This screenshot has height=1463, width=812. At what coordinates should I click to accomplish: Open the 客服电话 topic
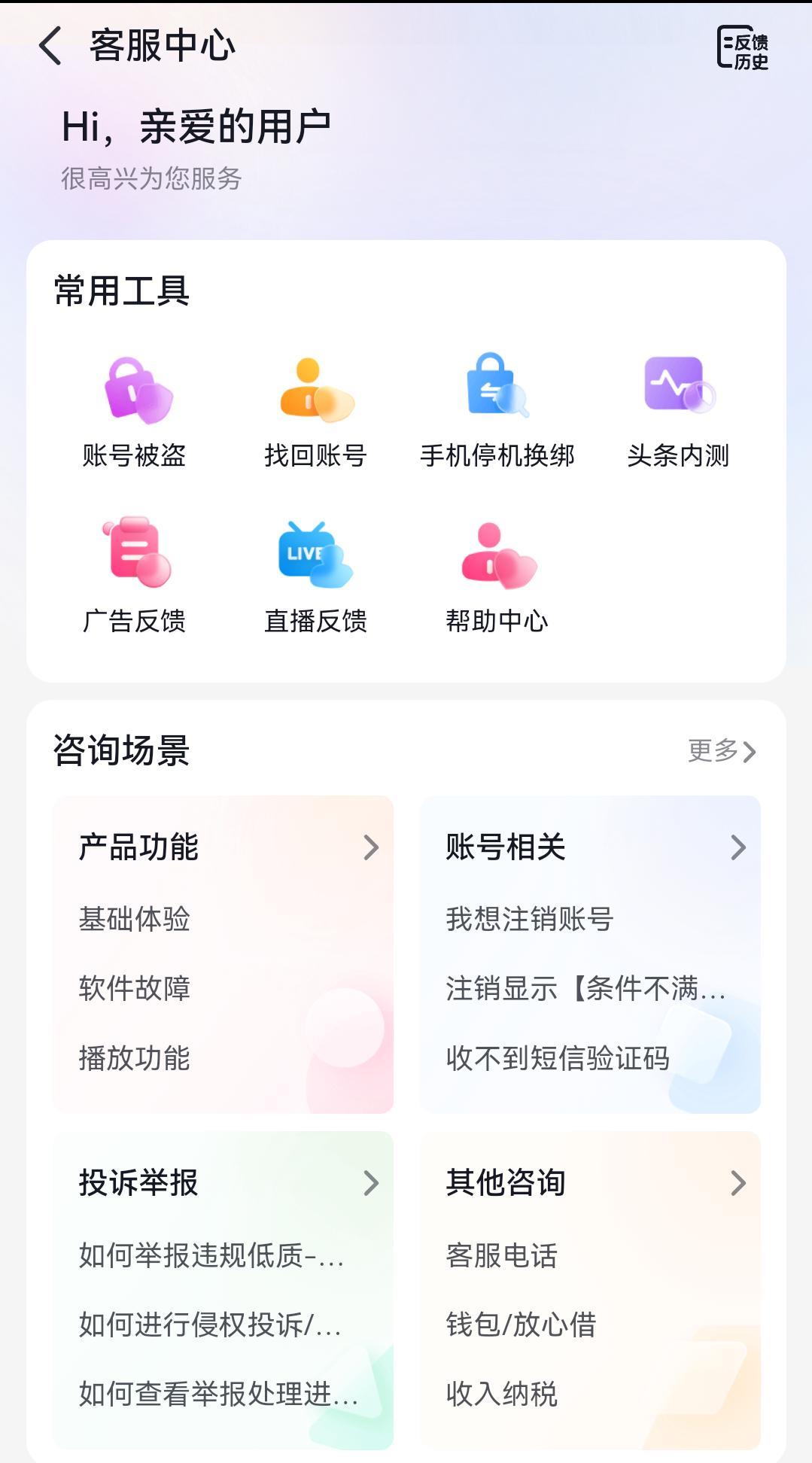[x=502, y=1255]
